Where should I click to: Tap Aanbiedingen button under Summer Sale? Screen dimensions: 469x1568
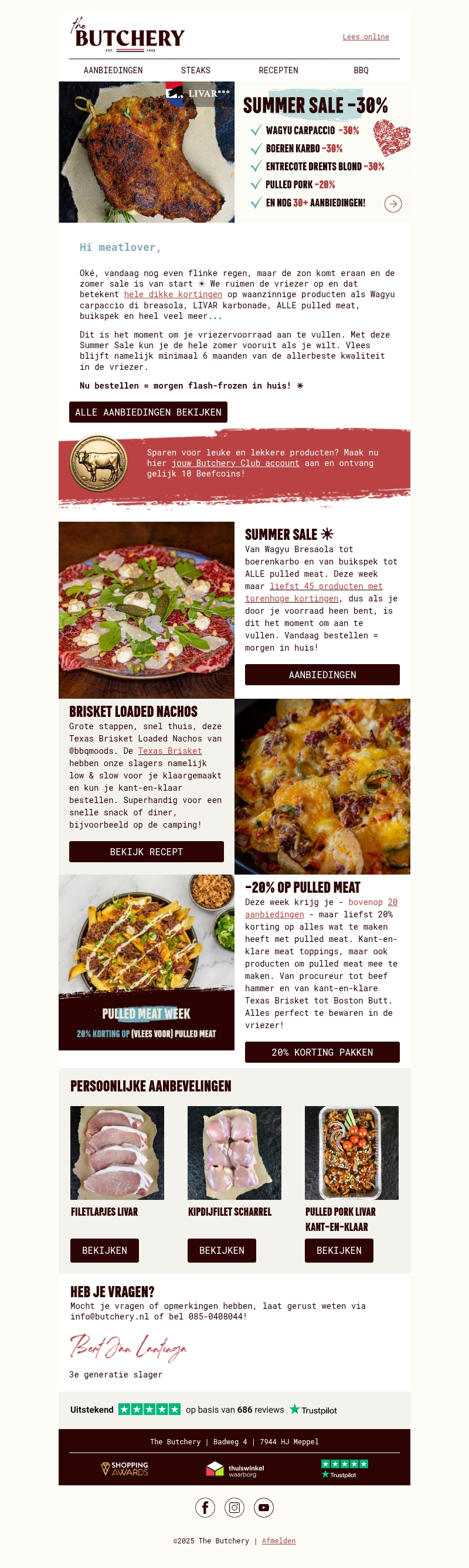point(322,675)
